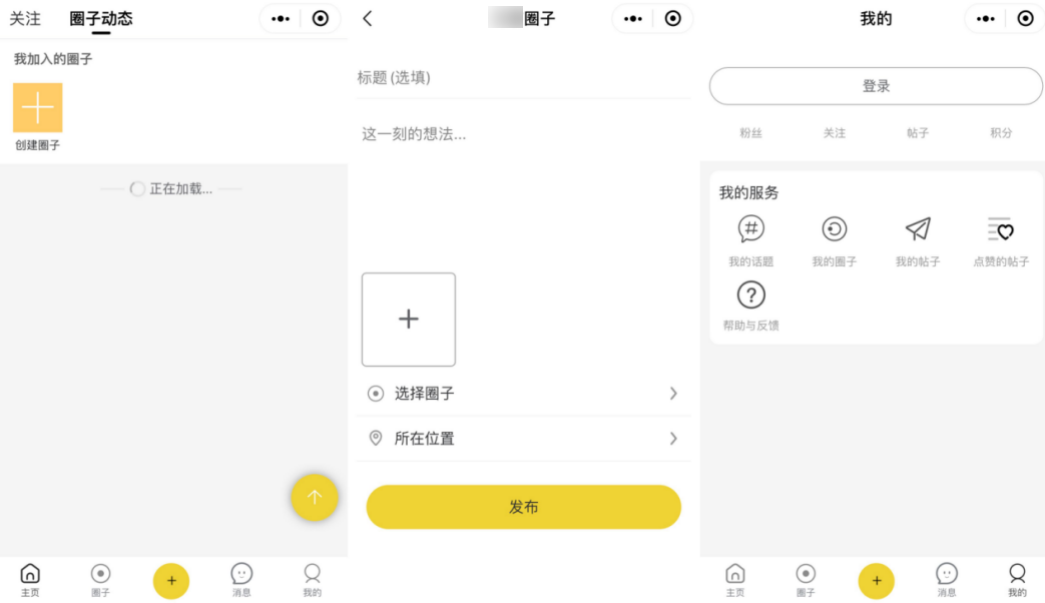Go back from the post composer
Image resolution: width=1045 pixels, height=603 pixels.
[x=368, y=19]
